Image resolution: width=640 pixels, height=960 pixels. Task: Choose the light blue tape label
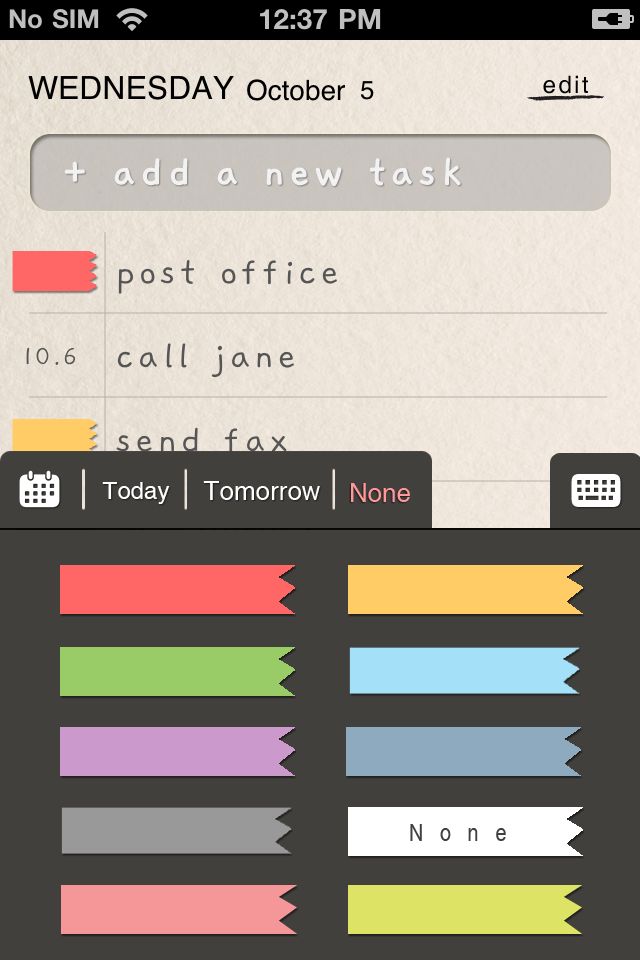tap(464, 671)
